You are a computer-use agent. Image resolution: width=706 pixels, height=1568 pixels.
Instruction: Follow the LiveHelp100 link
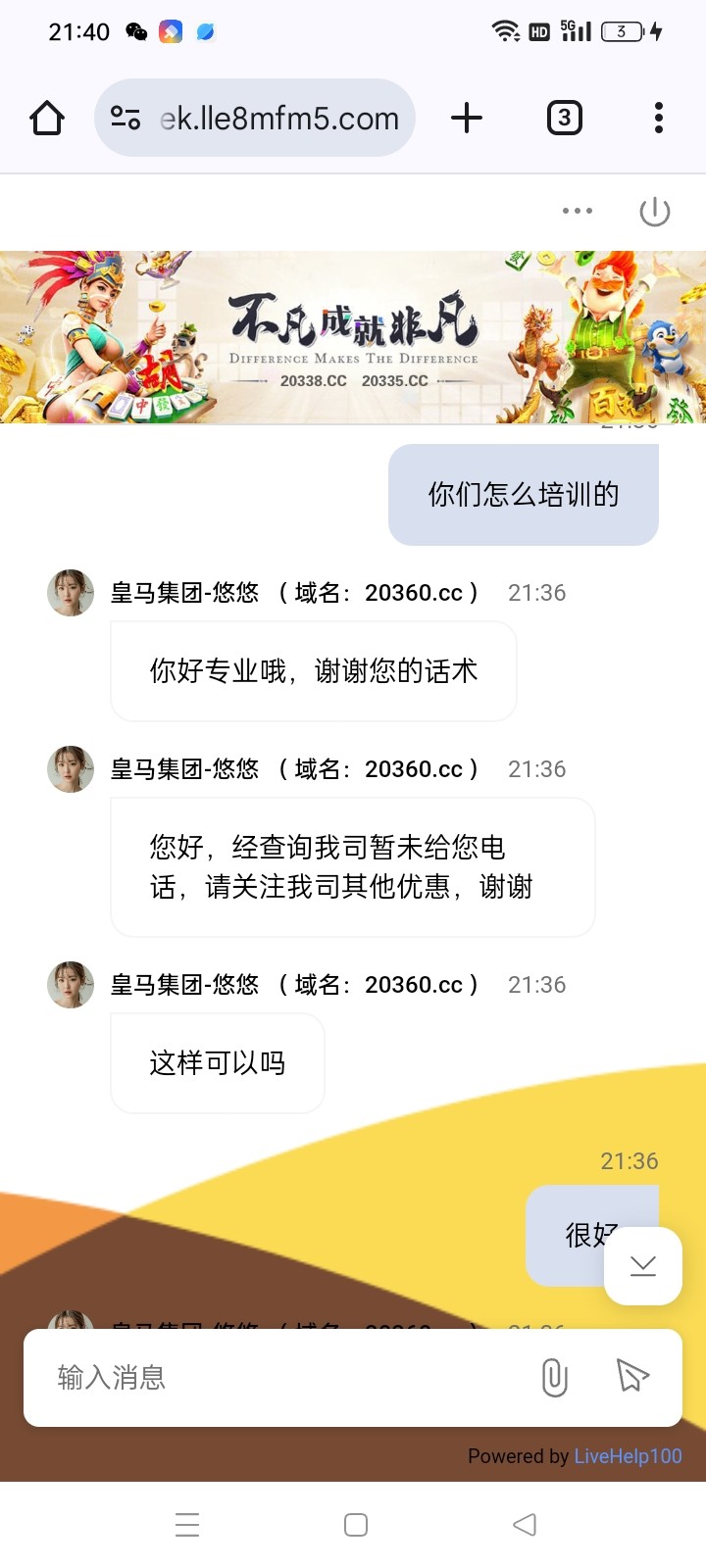click(628, 1456)
